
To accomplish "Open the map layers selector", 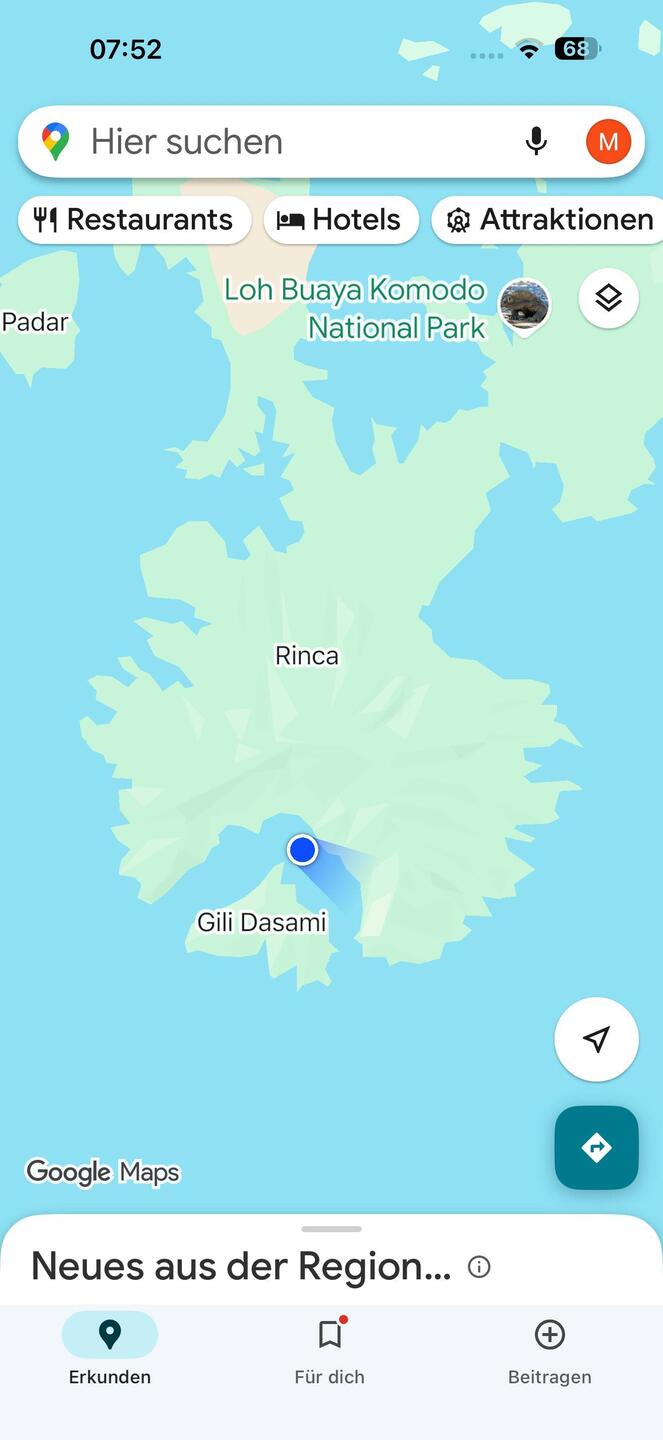I will (x=608, y=298).
